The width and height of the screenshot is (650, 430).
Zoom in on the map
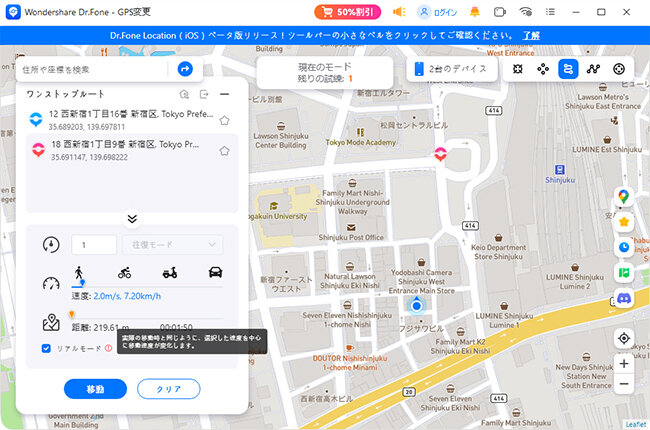click(x=624, y=364)
